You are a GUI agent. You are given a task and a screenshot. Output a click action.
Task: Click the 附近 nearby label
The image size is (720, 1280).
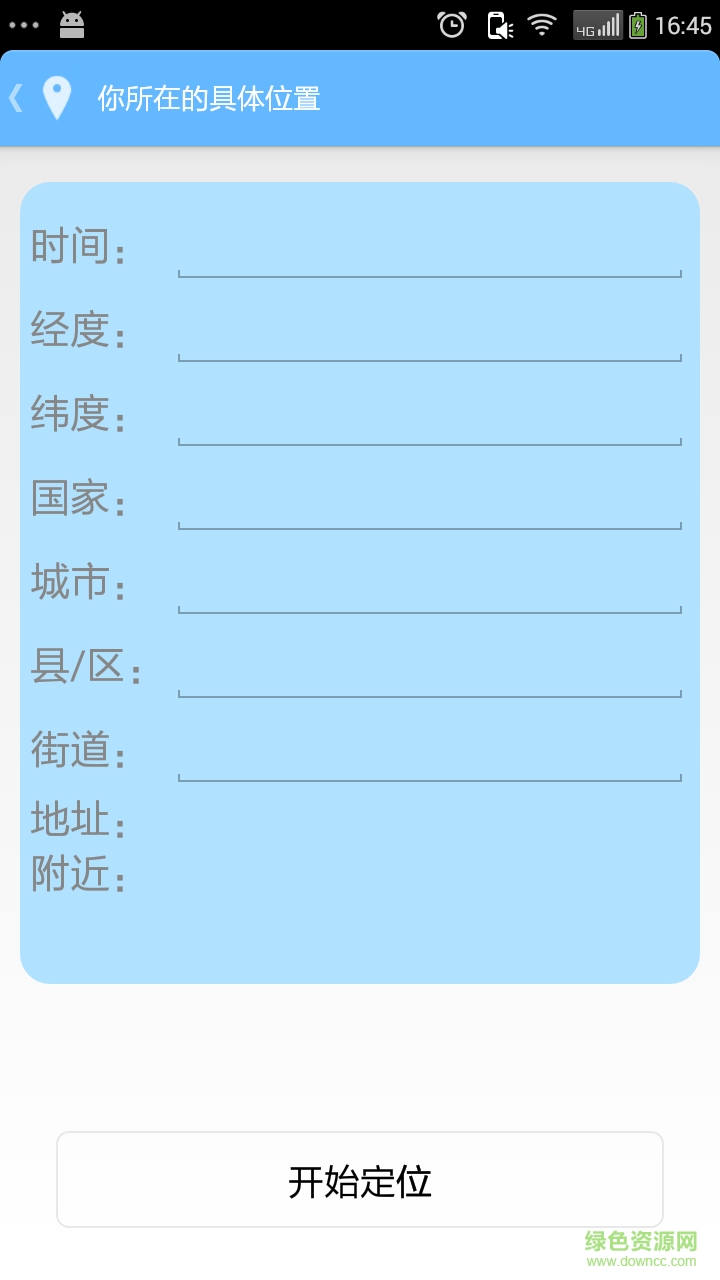tap(72, 874)
